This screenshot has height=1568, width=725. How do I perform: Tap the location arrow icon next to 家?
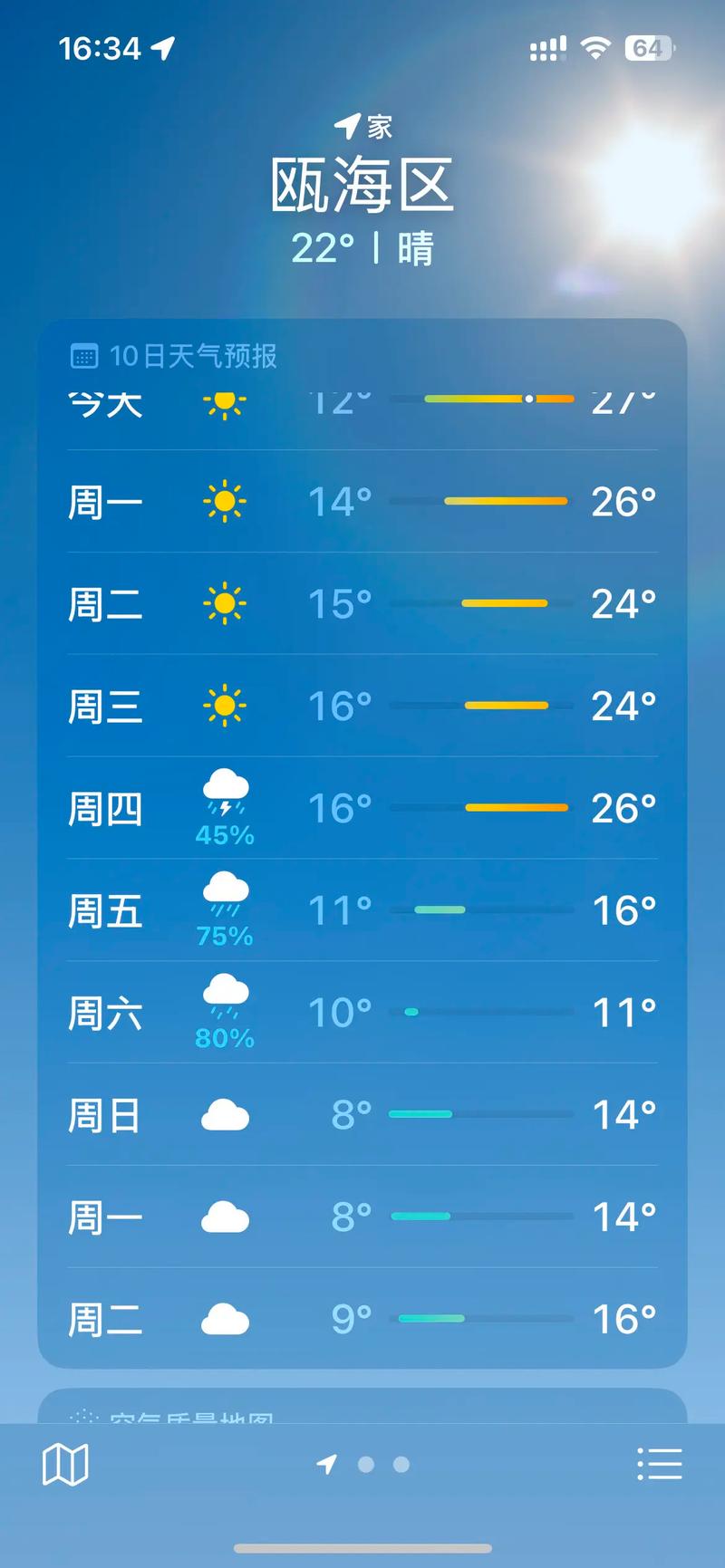[x=347, y=124]
